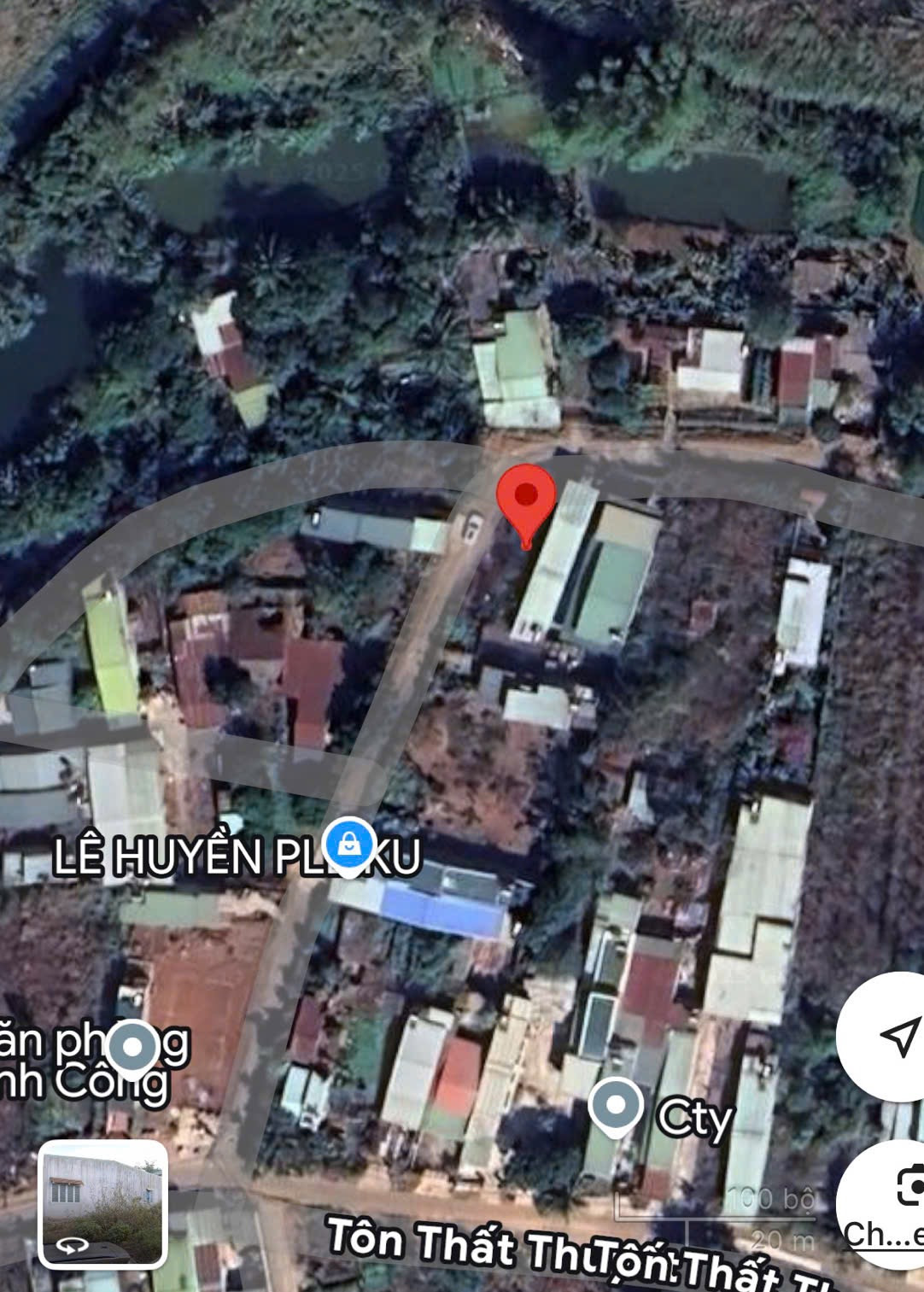Center the map on my location

point(897,1036)
